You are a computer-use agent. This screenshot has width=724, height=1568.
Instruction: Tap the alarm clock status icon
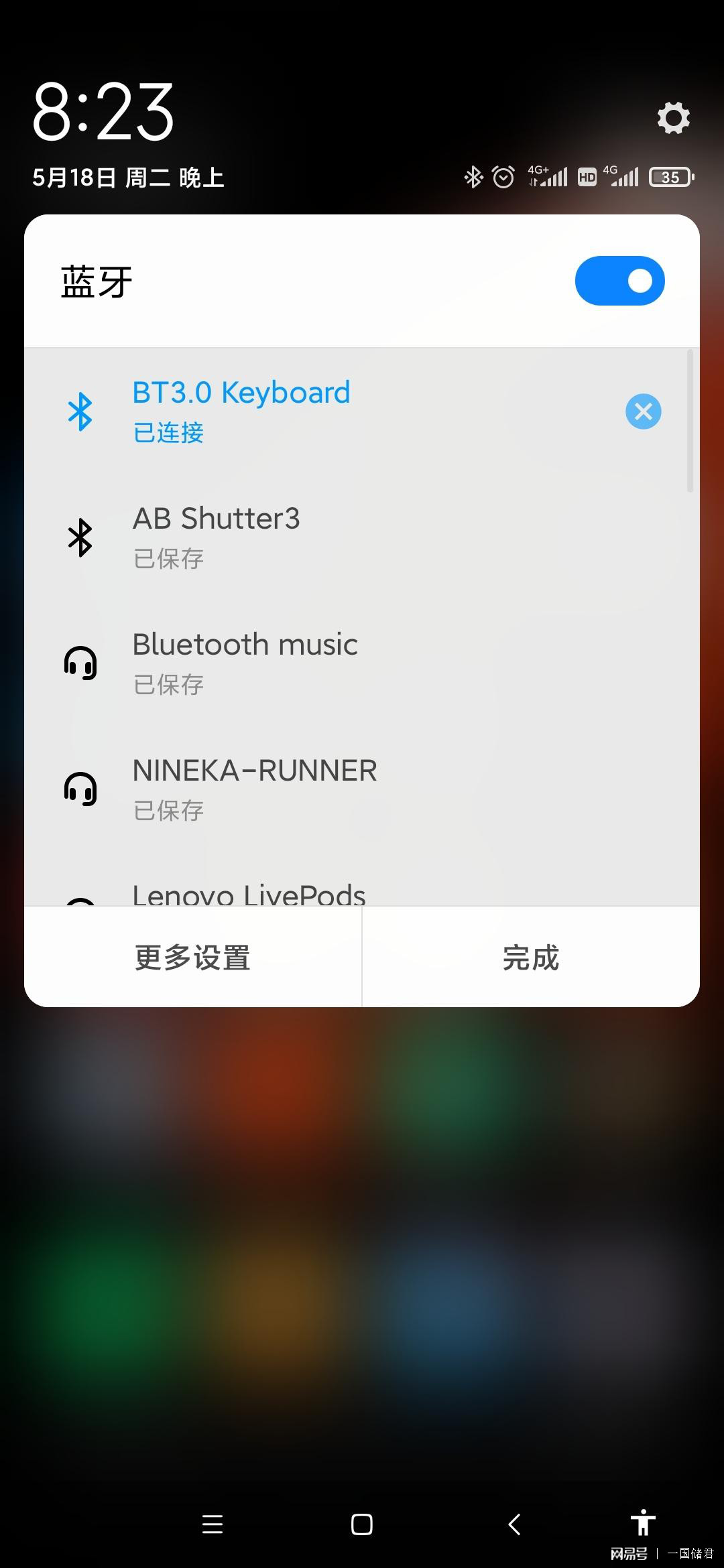[x=501, y=176]
